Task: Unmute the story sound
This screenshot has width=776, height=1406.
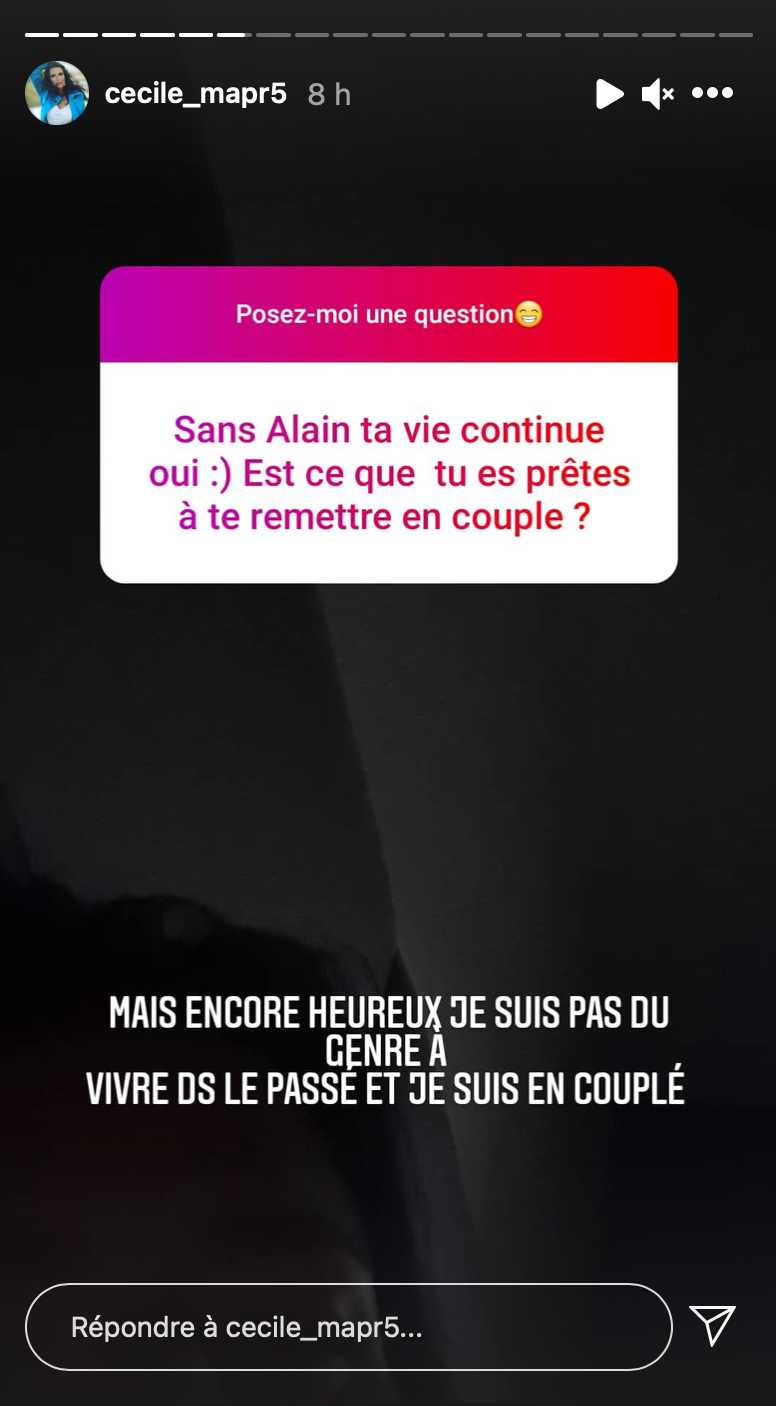Action: pyautogui.click(x=658, y=94)
